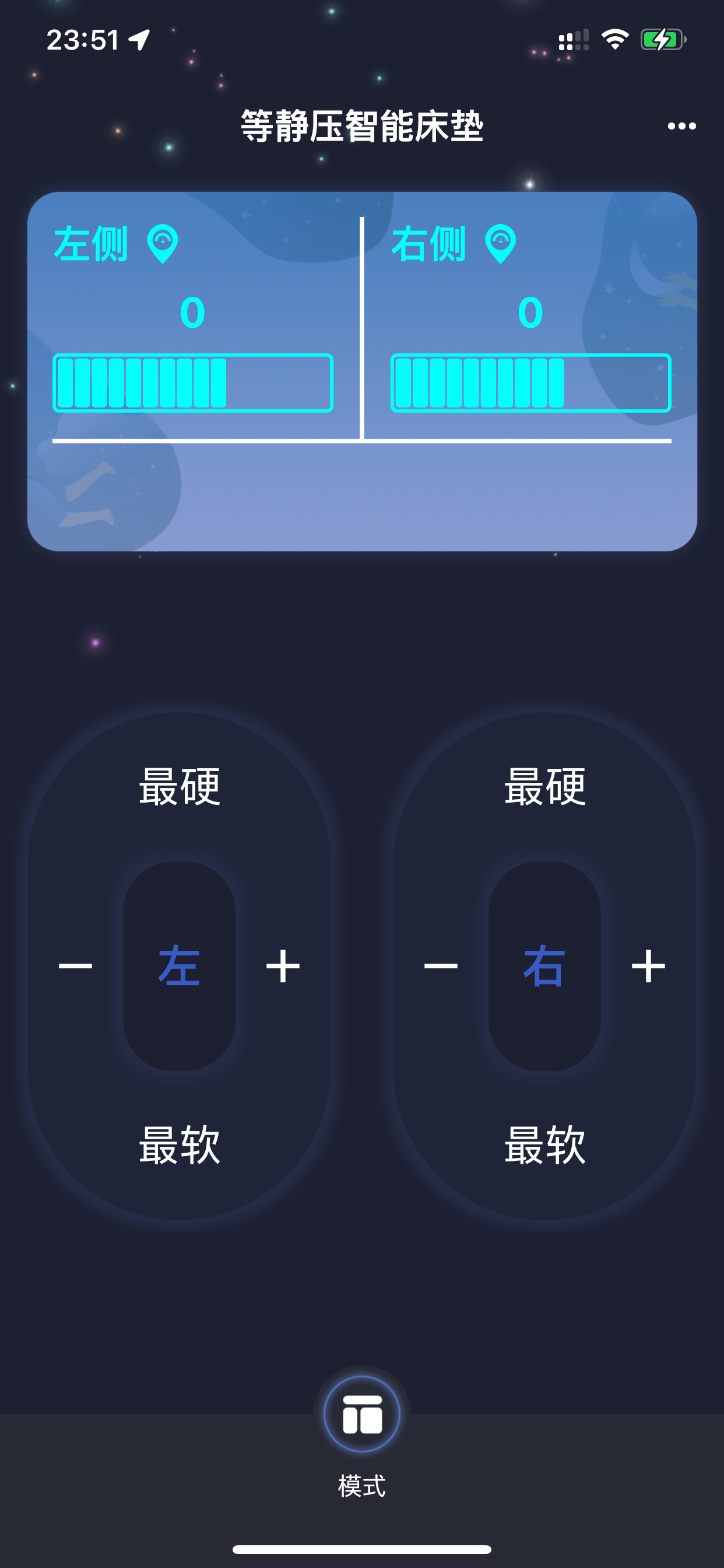The image size is (724, 1568).
Task: Tap the left pressure reading showing 0
Action: click(192, 313)
